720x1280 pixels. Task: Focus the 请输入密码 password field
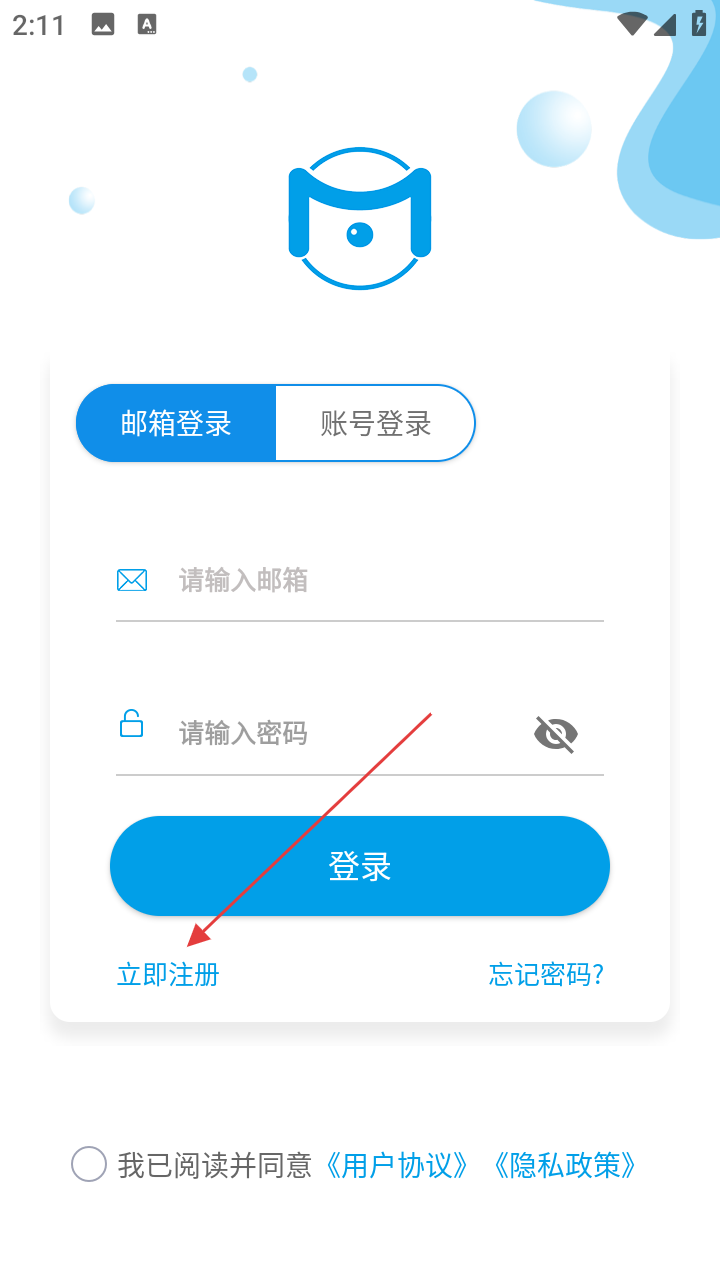(340, 733)
